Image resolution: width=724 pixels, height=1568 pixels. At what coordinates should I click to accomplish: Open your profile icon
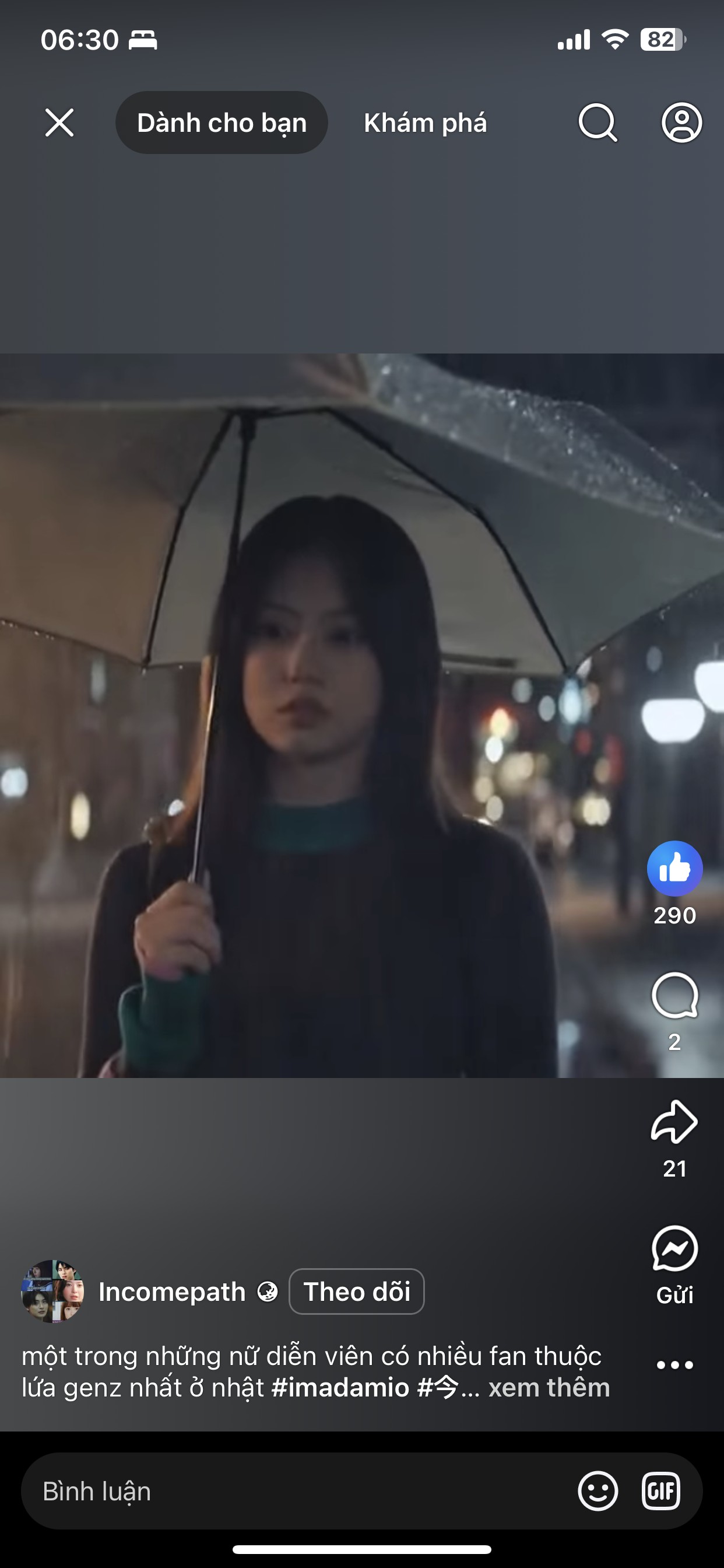[681, 123]
